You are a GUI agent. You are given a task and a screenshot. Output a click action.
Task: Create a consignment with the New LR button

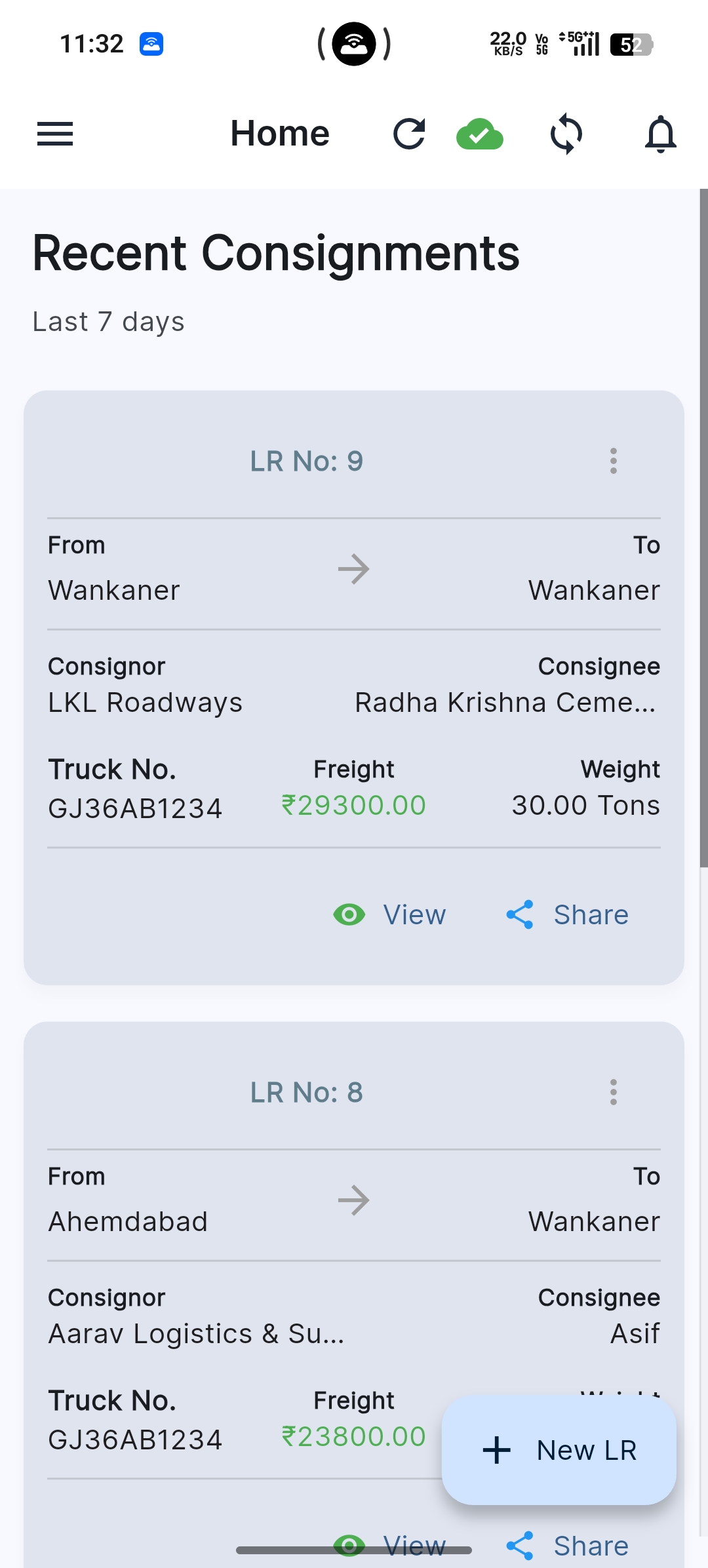pyautogui.click(x=559, y=1450)
